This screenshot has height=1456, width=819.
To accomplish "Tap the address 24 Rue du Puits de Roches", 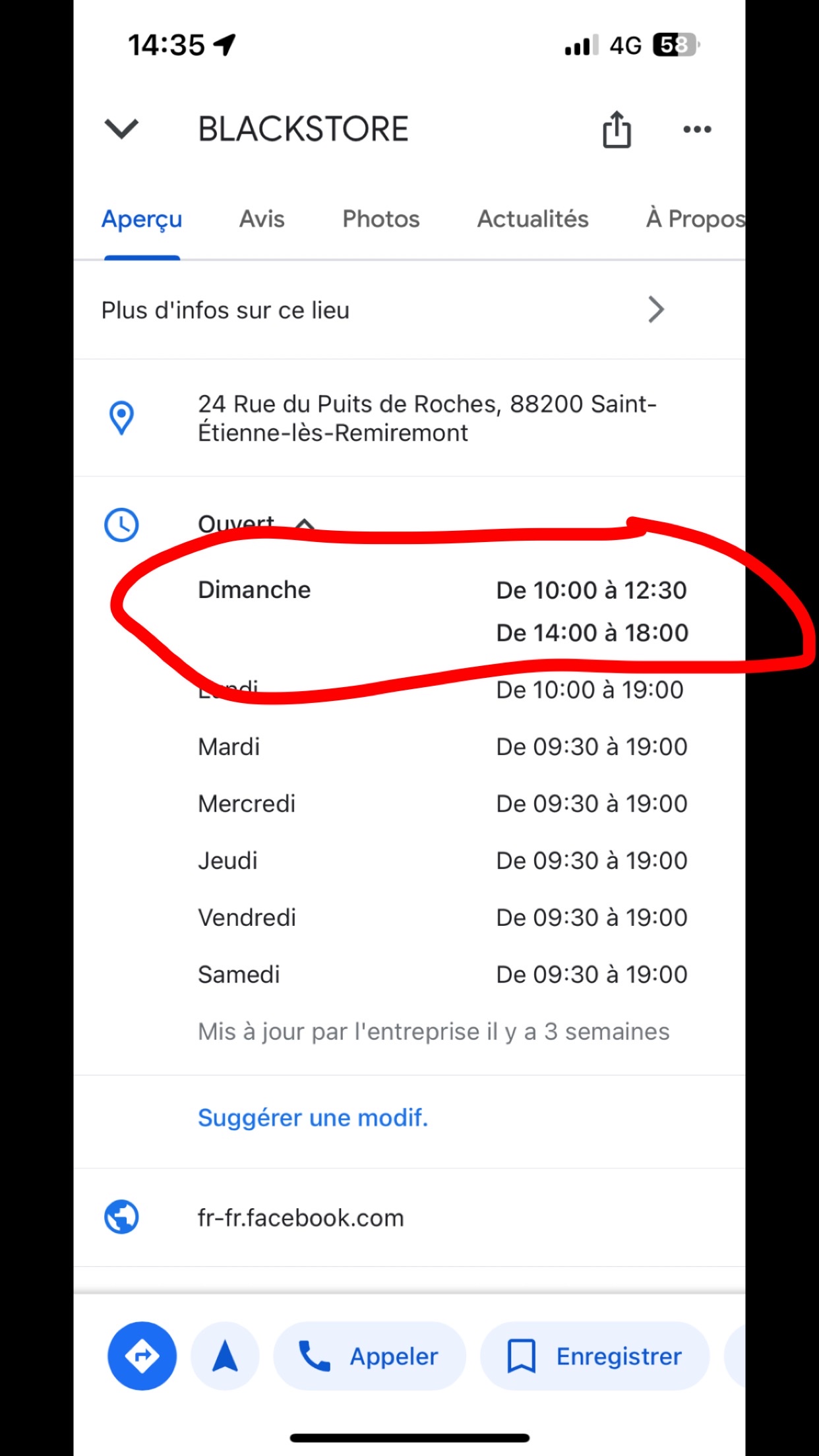I will (427, 418).
